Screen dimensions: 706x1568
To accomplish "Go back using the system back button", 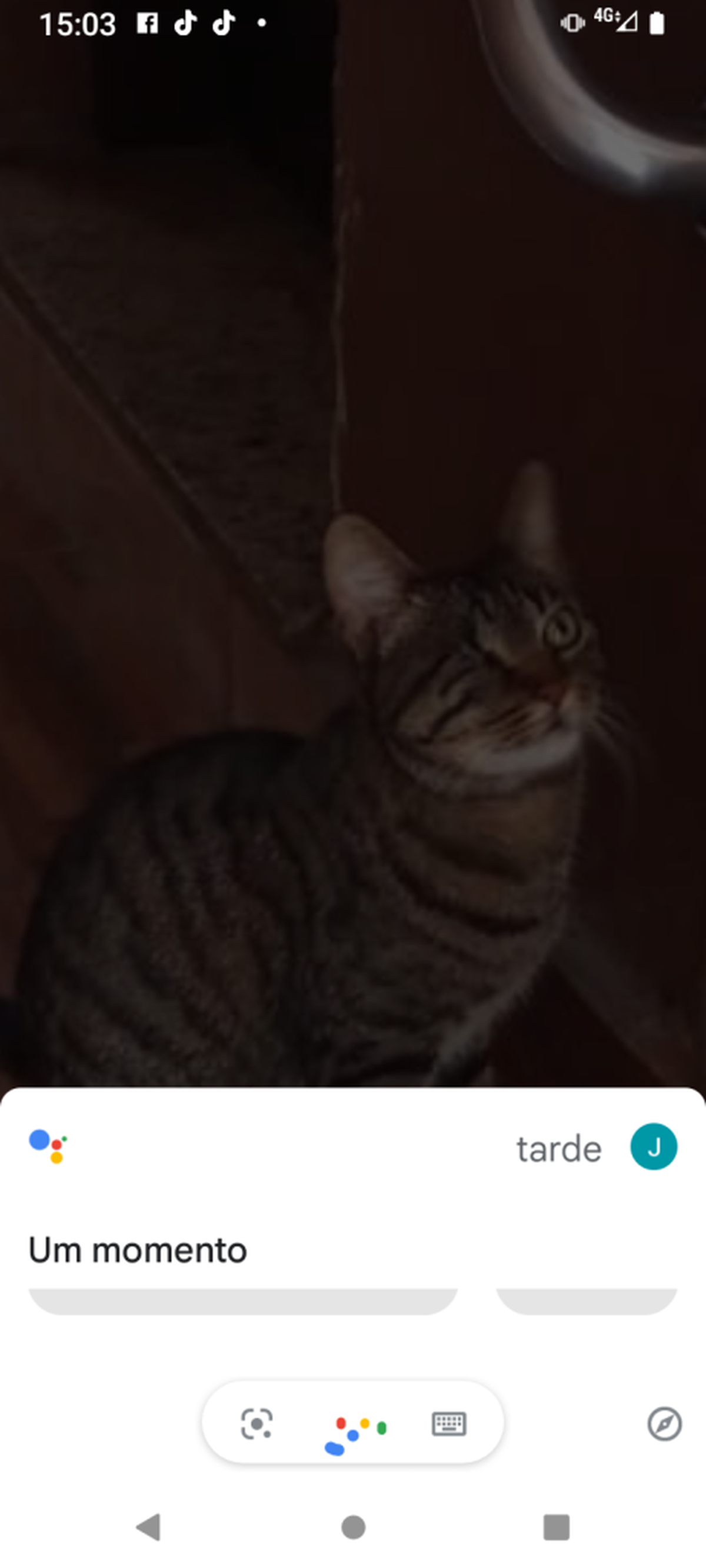I will point(149,1527).
